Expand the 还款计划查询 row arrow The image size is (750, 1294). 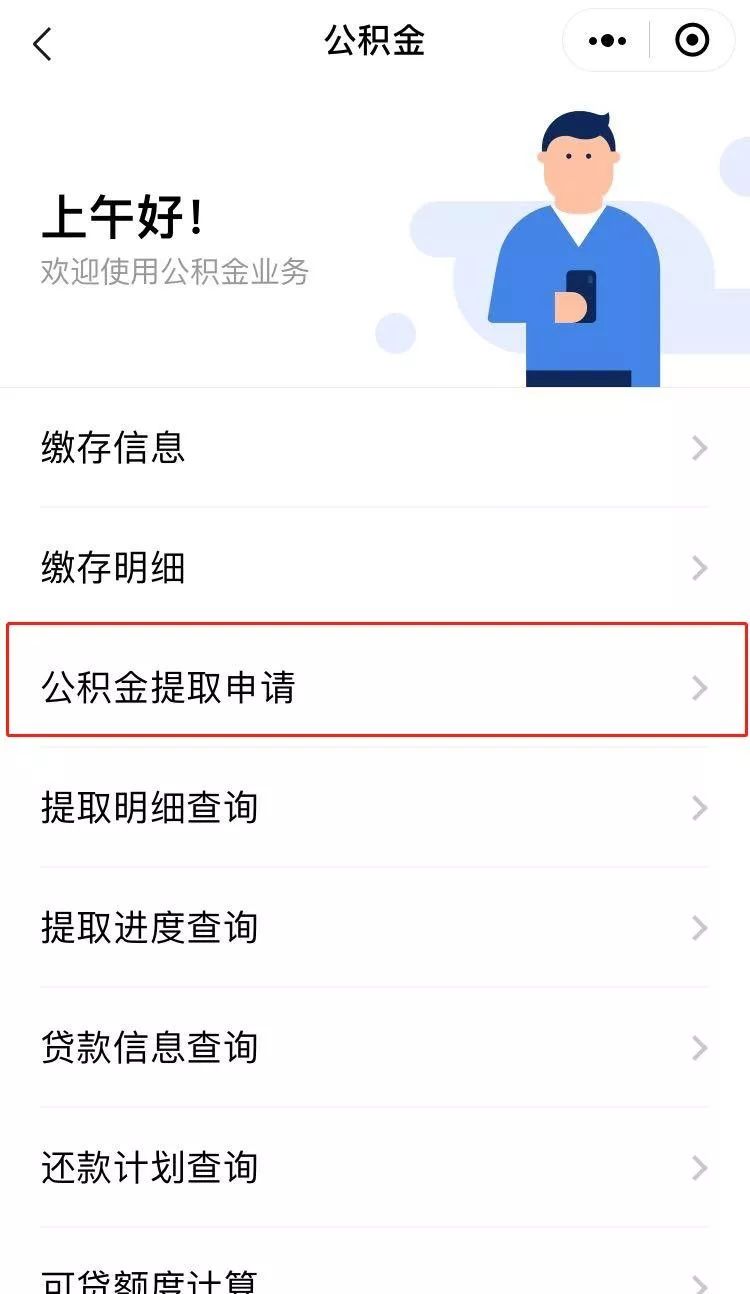point(698,1167)
